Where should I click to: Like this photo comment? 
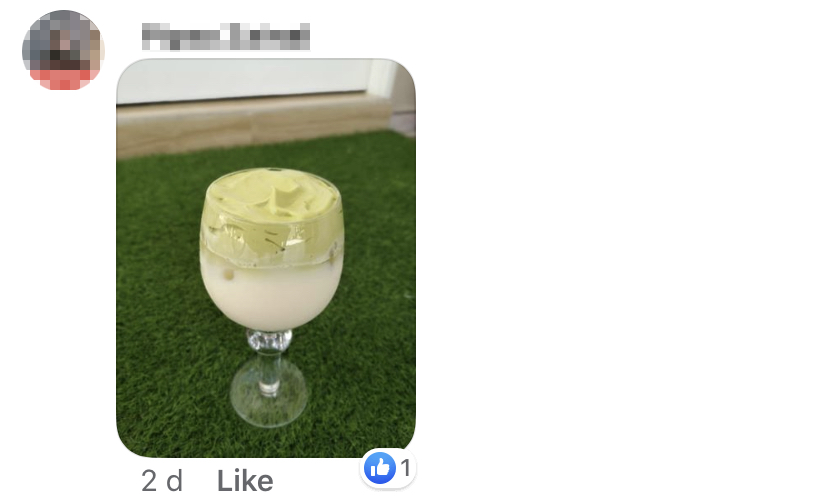click(x=245, y=481)
